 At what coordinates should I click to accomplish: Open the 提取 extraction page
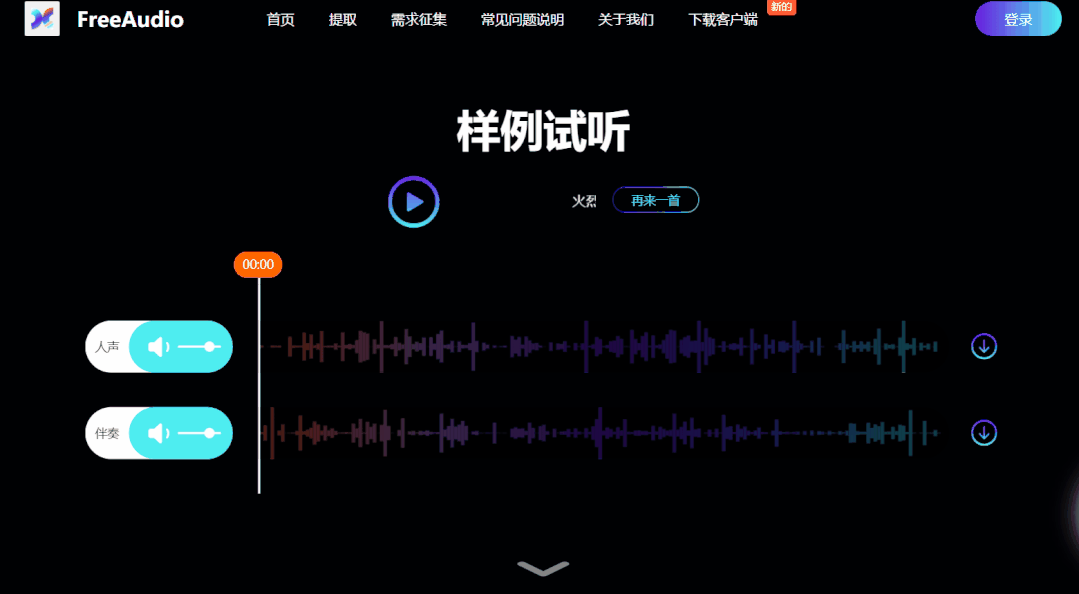click(x=343, y=19)
